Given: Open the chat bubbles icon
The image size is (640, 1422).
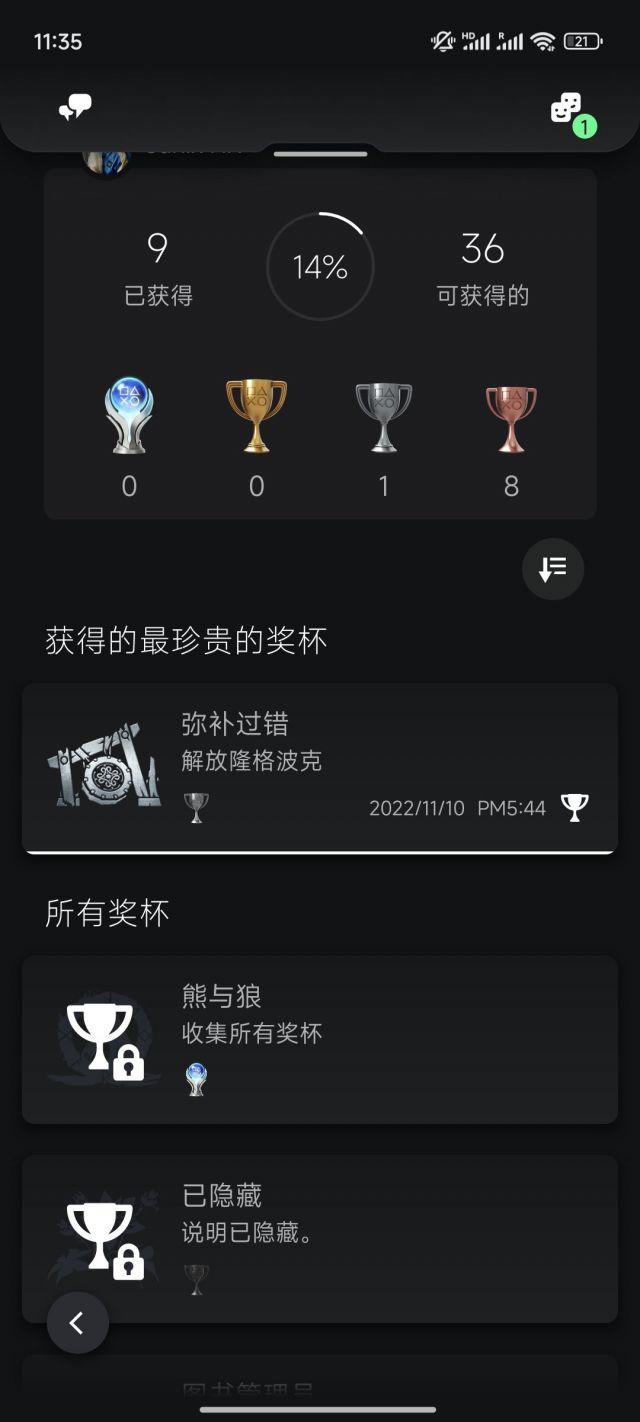Looking at the screenshot, I should pos(75,108).
